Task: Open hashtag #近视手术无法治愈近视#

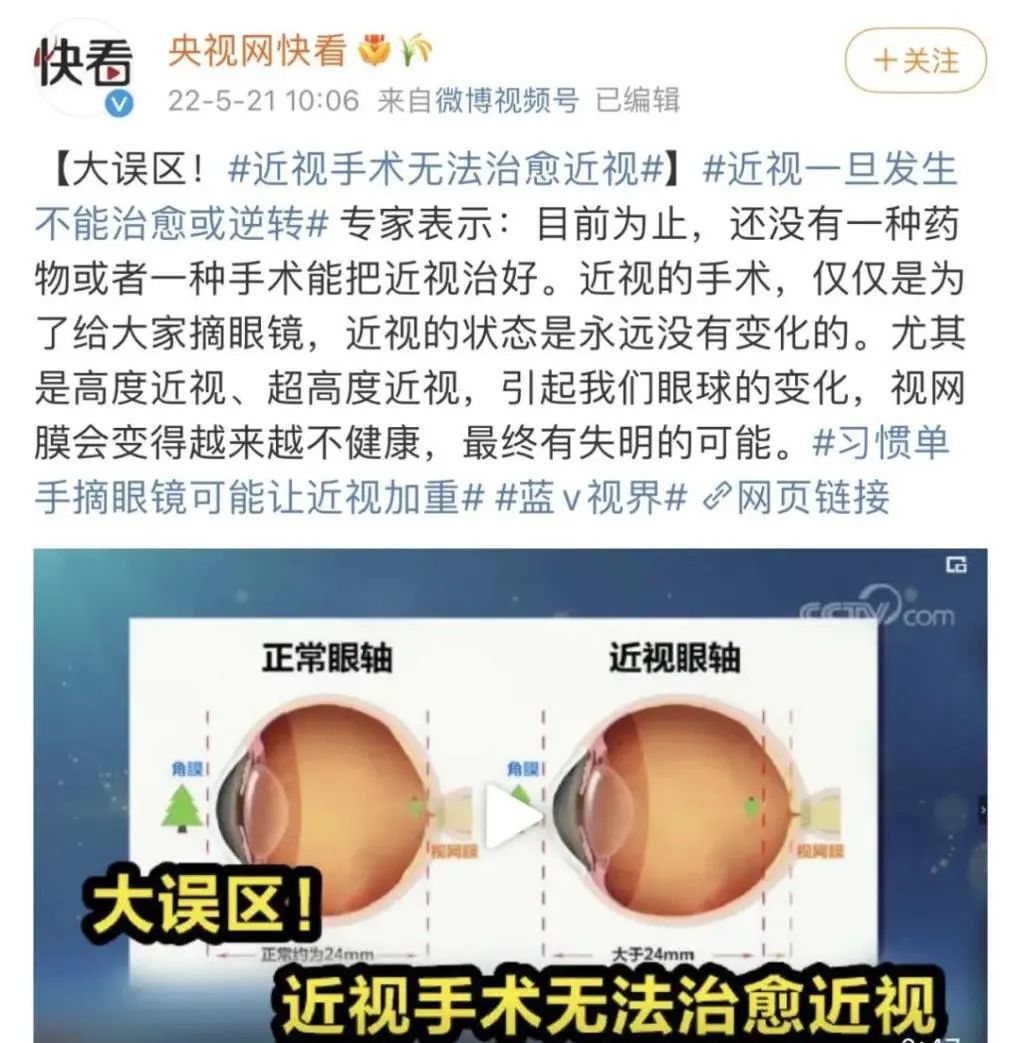Action: click(445, 170)
